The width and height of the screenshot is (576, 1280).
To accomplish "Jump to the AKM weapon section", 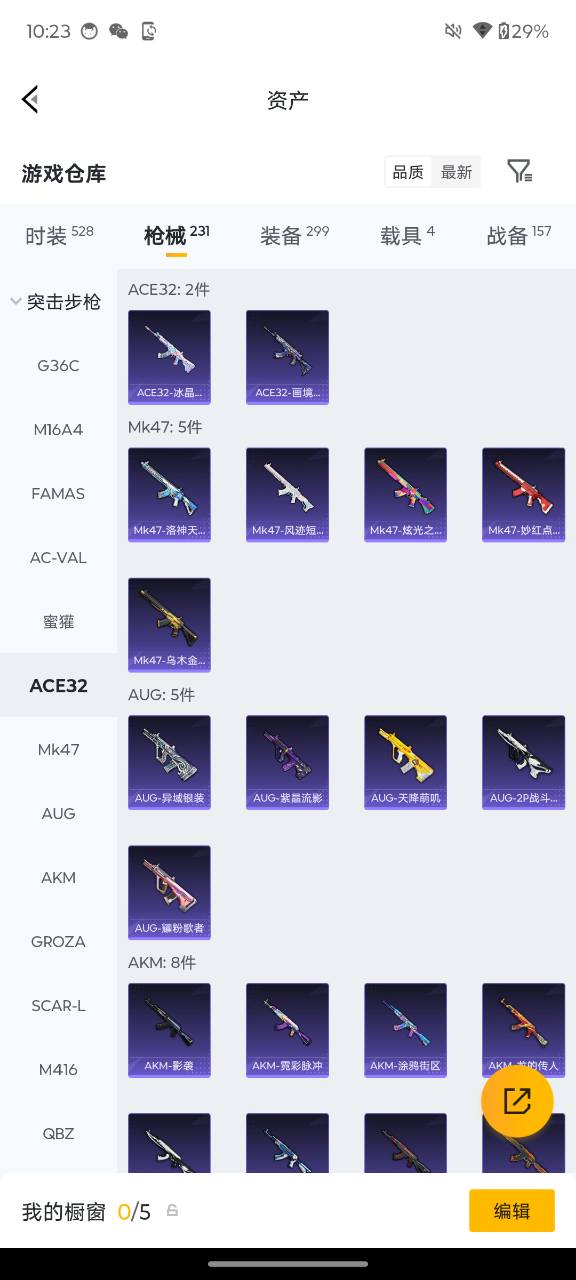I will (x=58, y=877).
